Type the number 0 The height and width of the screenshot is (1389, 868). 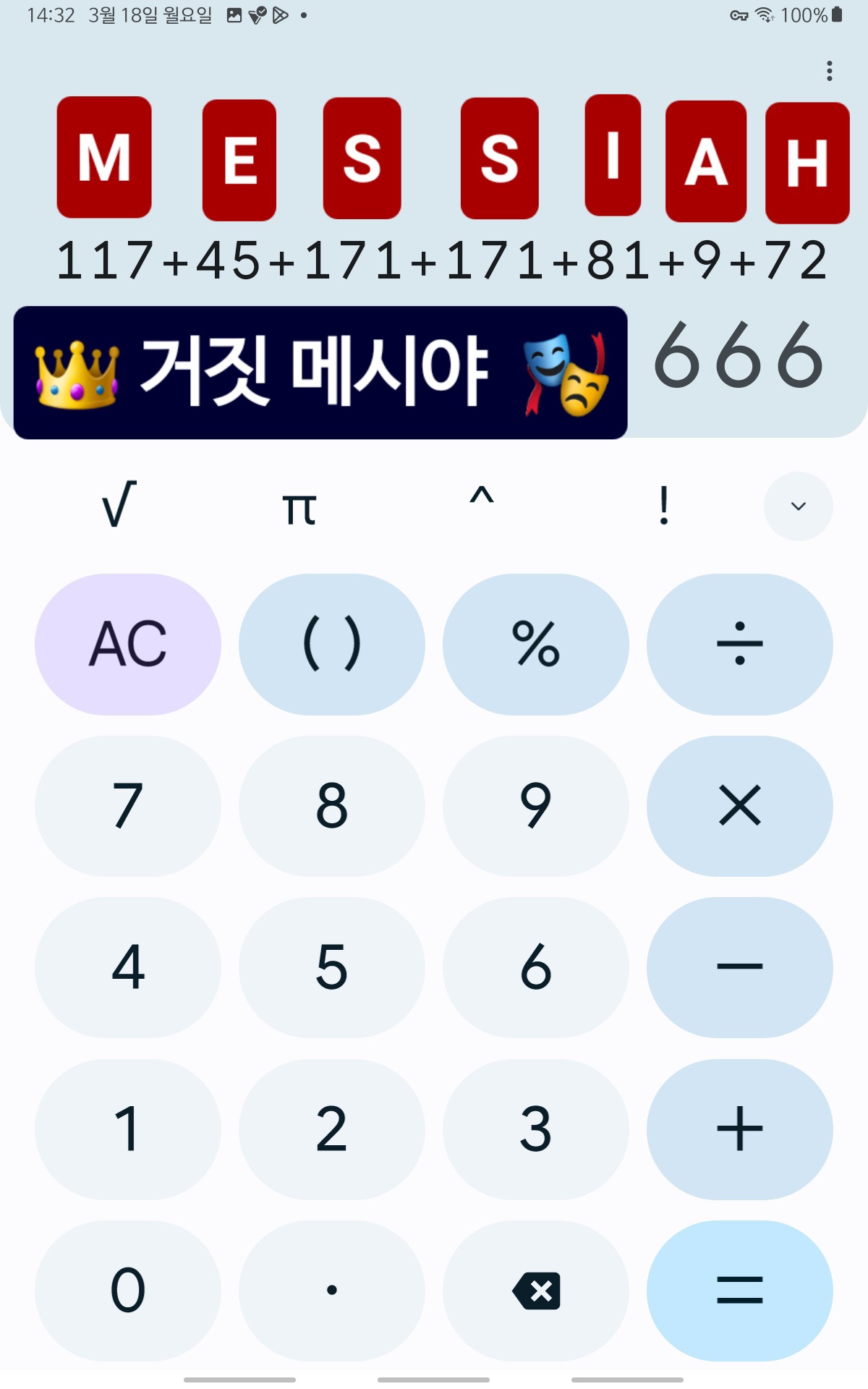tap(128, 1291)
